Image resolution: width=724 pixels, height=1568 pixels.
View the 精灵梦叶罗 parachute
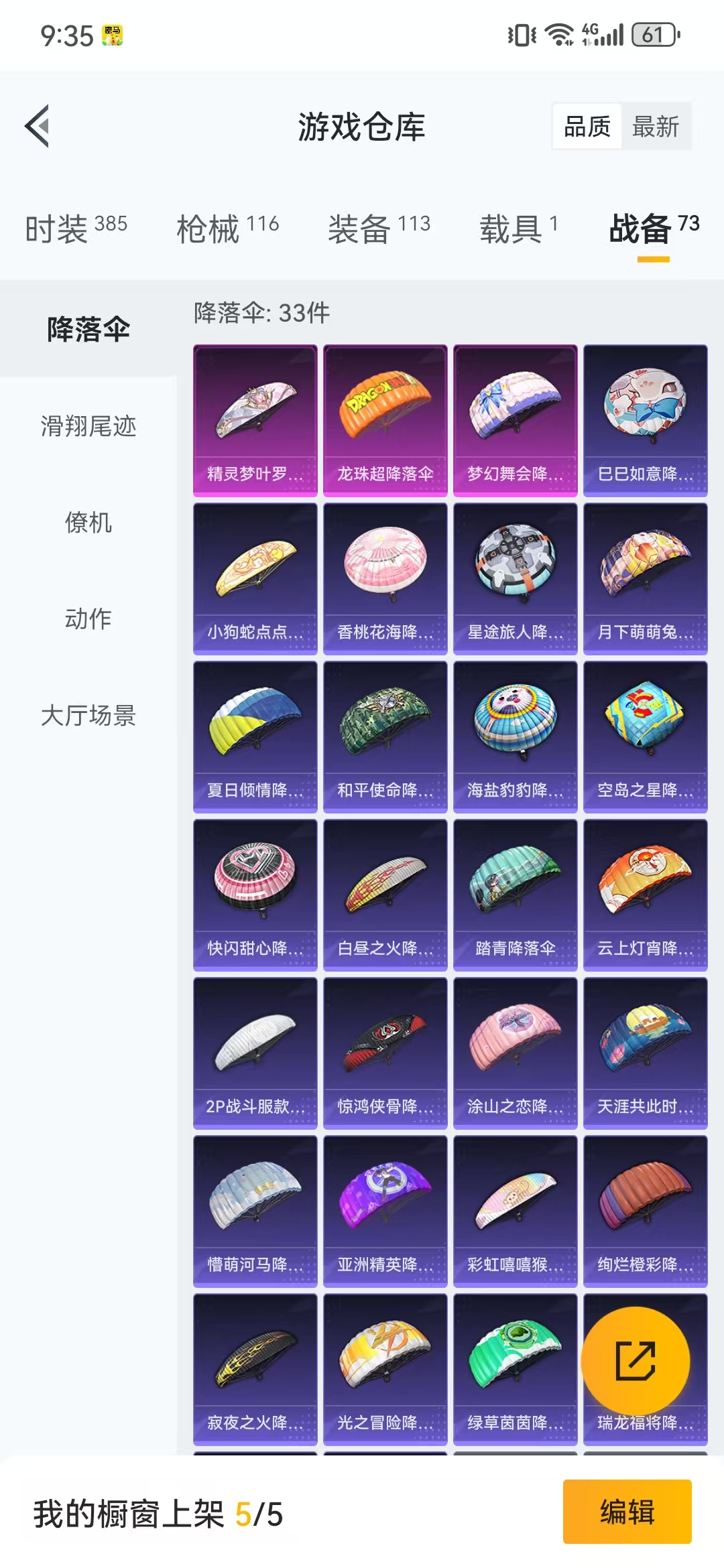coord(255,421)
